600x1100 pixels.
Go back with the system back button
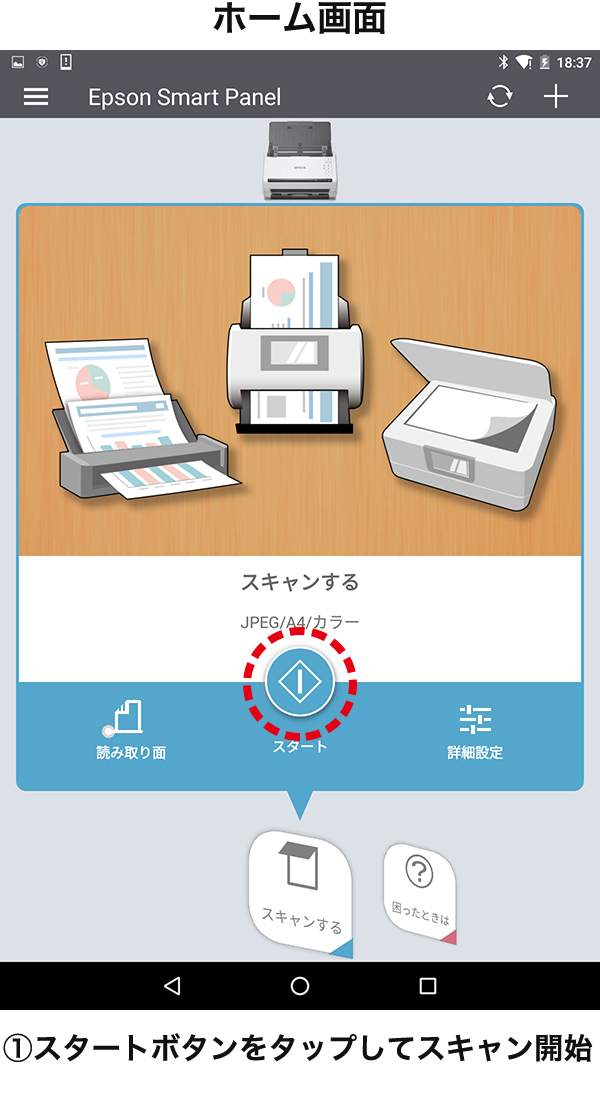tap(172, 986)
